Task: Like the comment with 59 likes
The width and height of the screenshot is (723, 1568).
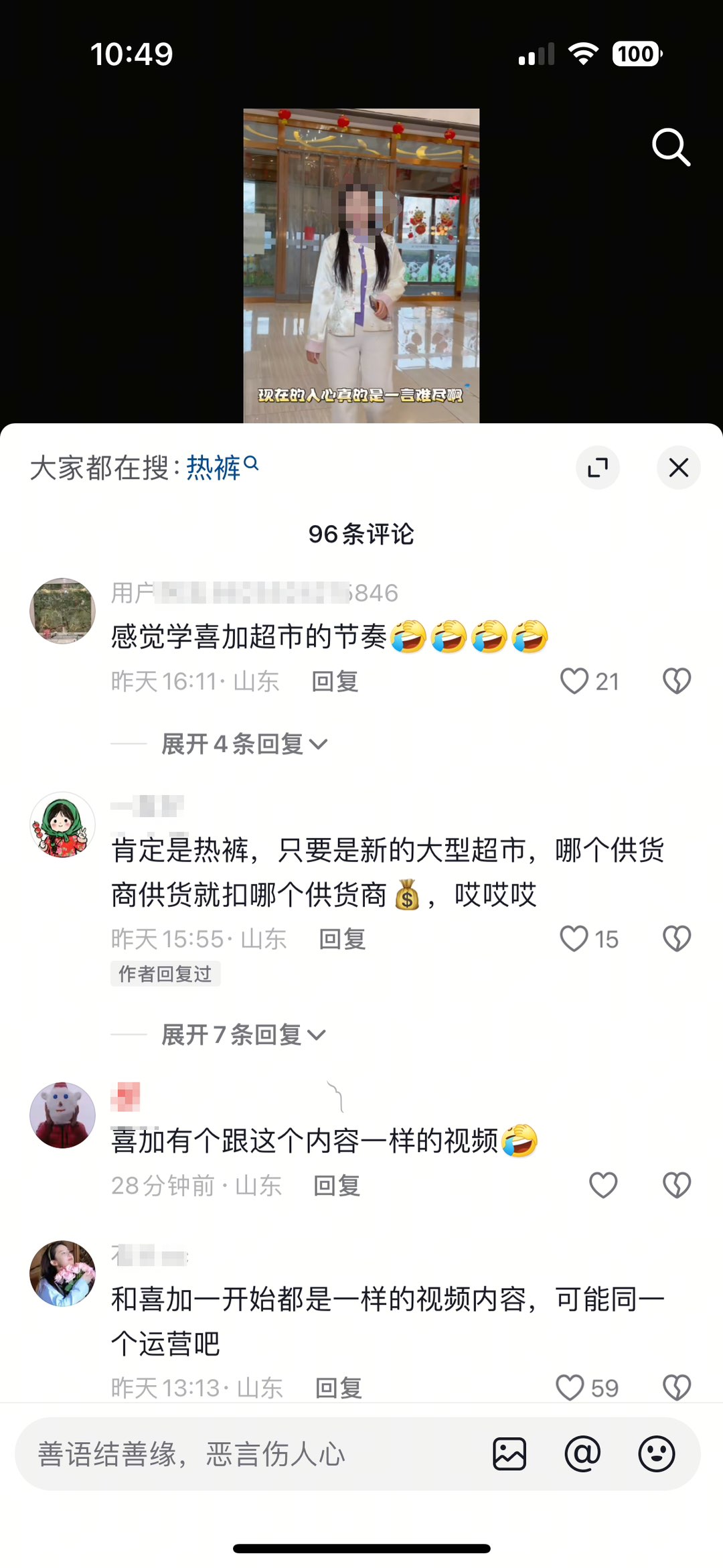Action: pyautogui.click(x=571, y=1387)
